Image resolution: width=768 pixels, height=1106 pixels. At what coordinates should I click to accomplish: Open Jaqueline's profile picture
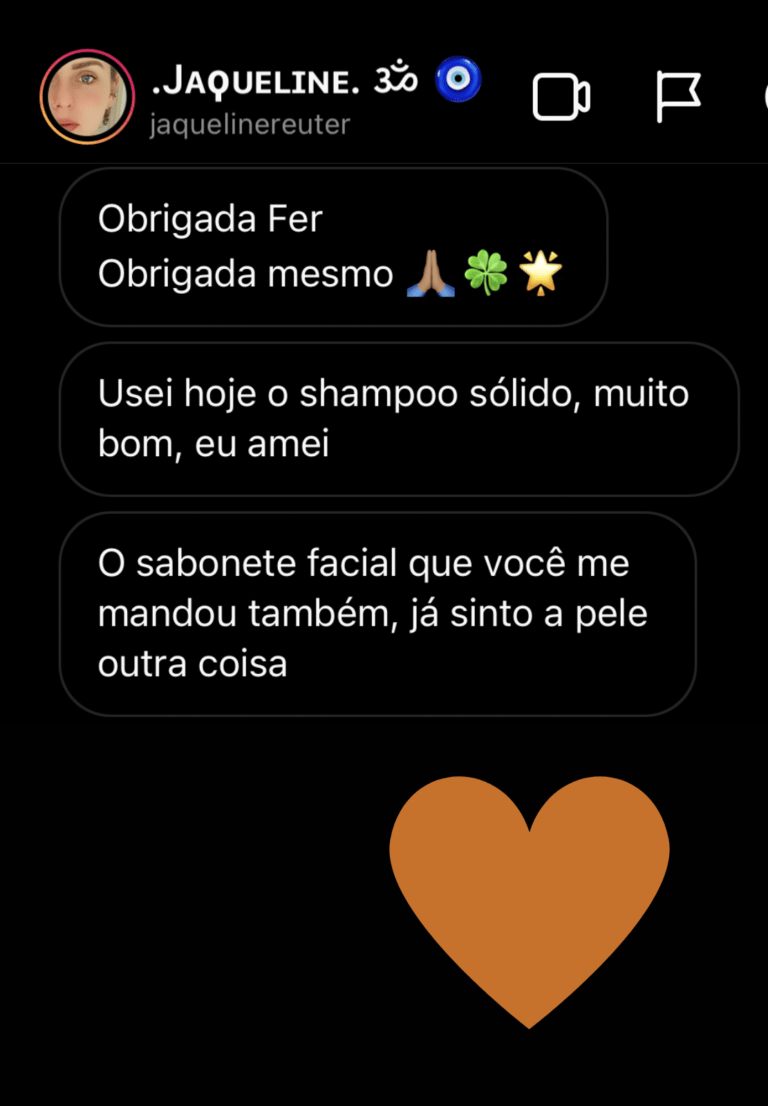coord(87,96)
